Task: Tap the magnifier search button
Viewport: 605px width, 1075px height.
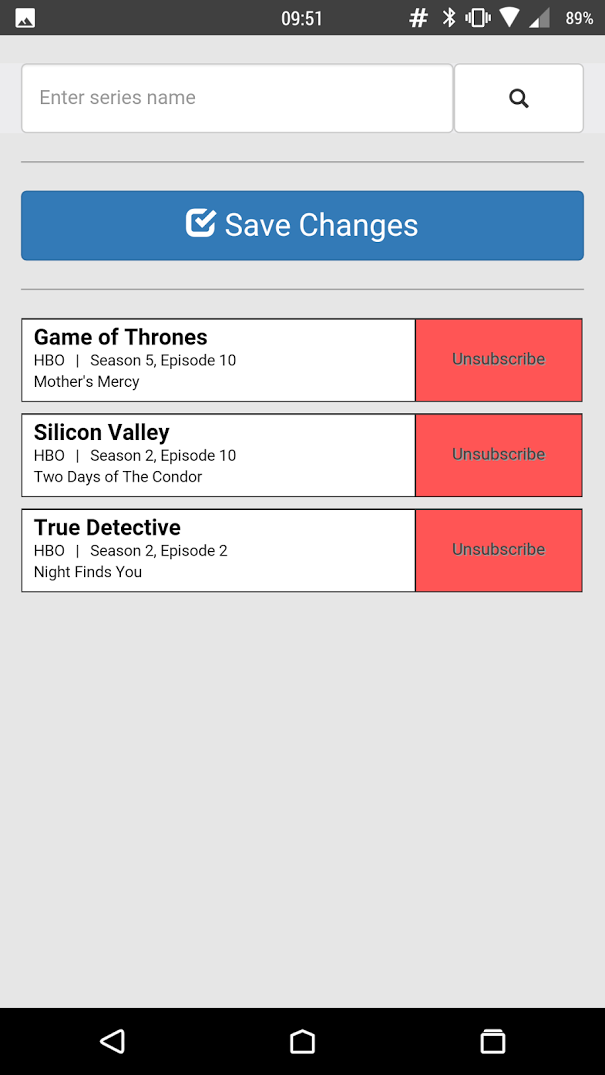Action: tap(519, 98)
